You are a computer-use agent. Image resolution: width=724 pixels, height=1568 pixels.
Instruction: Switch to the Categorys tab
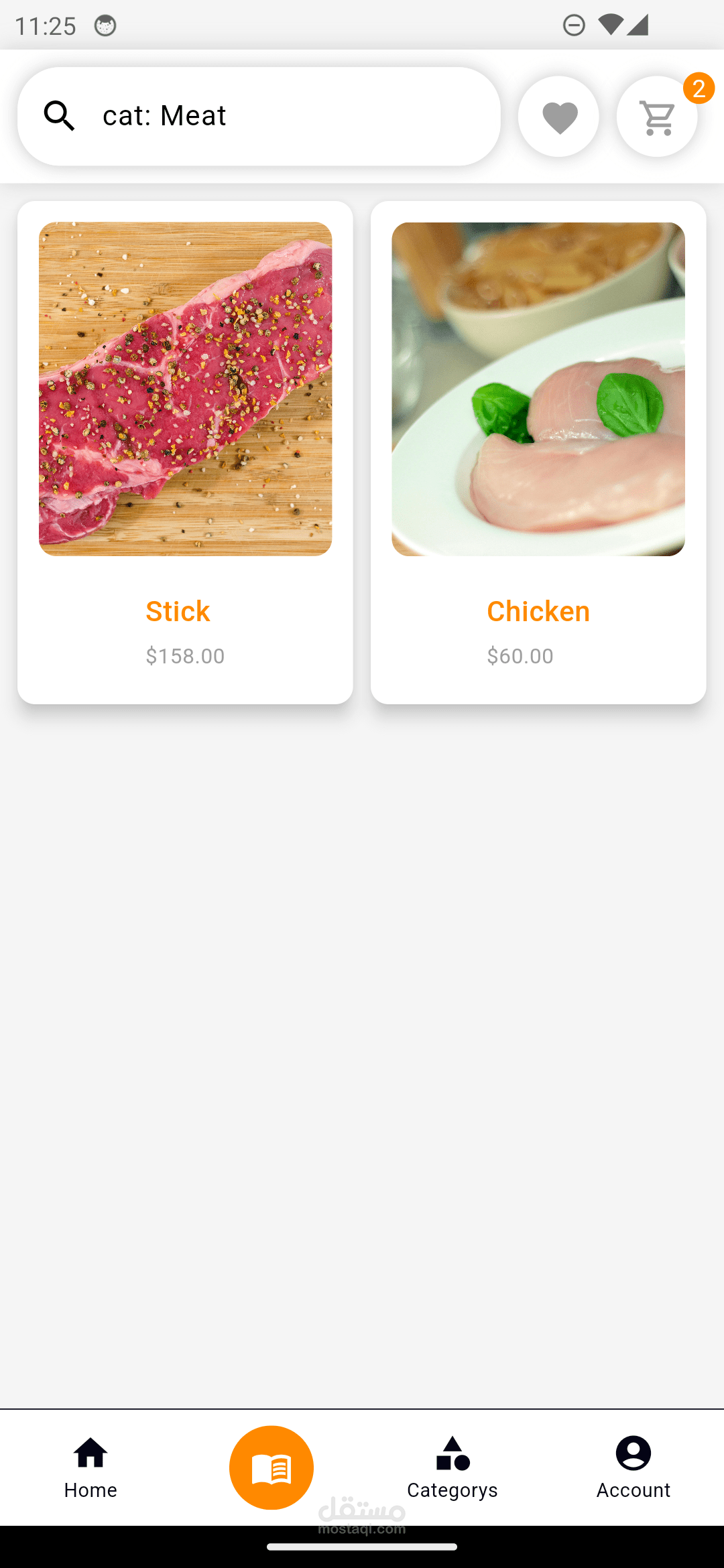point(452,1467)
